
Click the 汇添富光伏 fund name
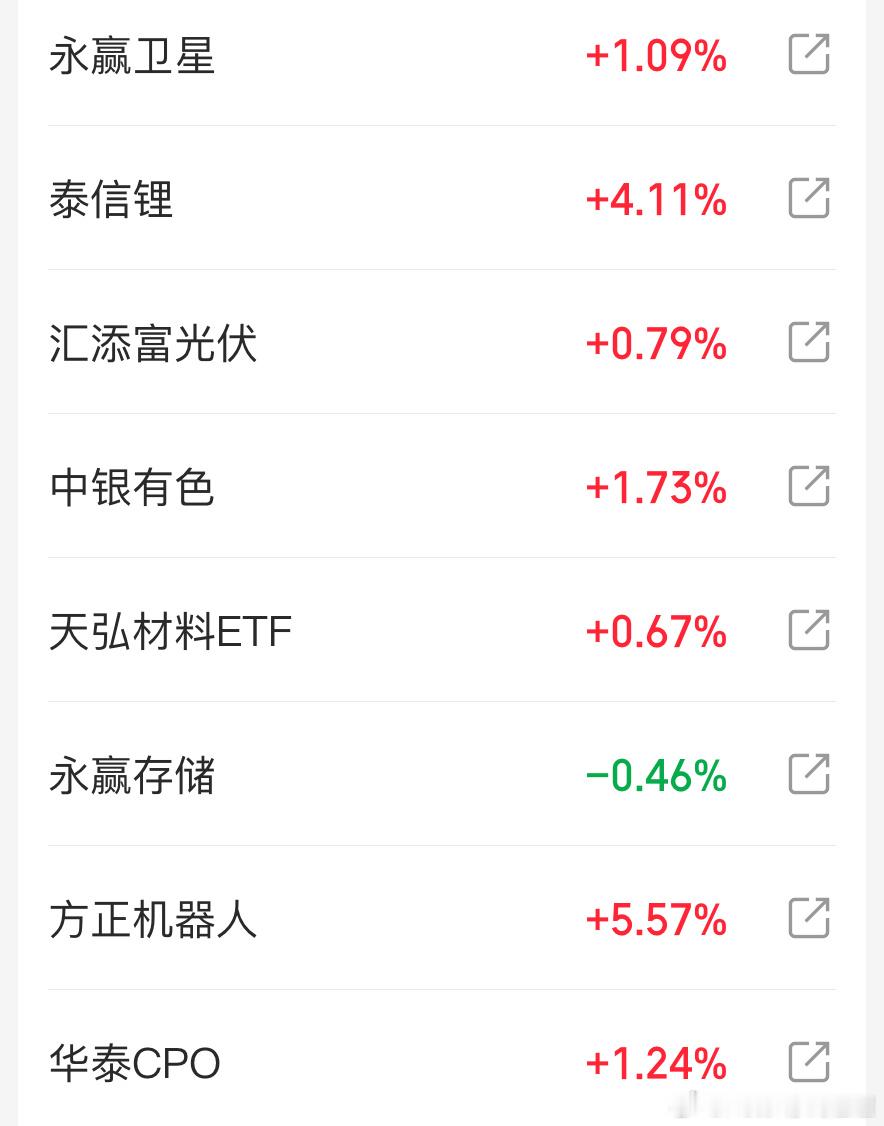(x=155, y=343)
